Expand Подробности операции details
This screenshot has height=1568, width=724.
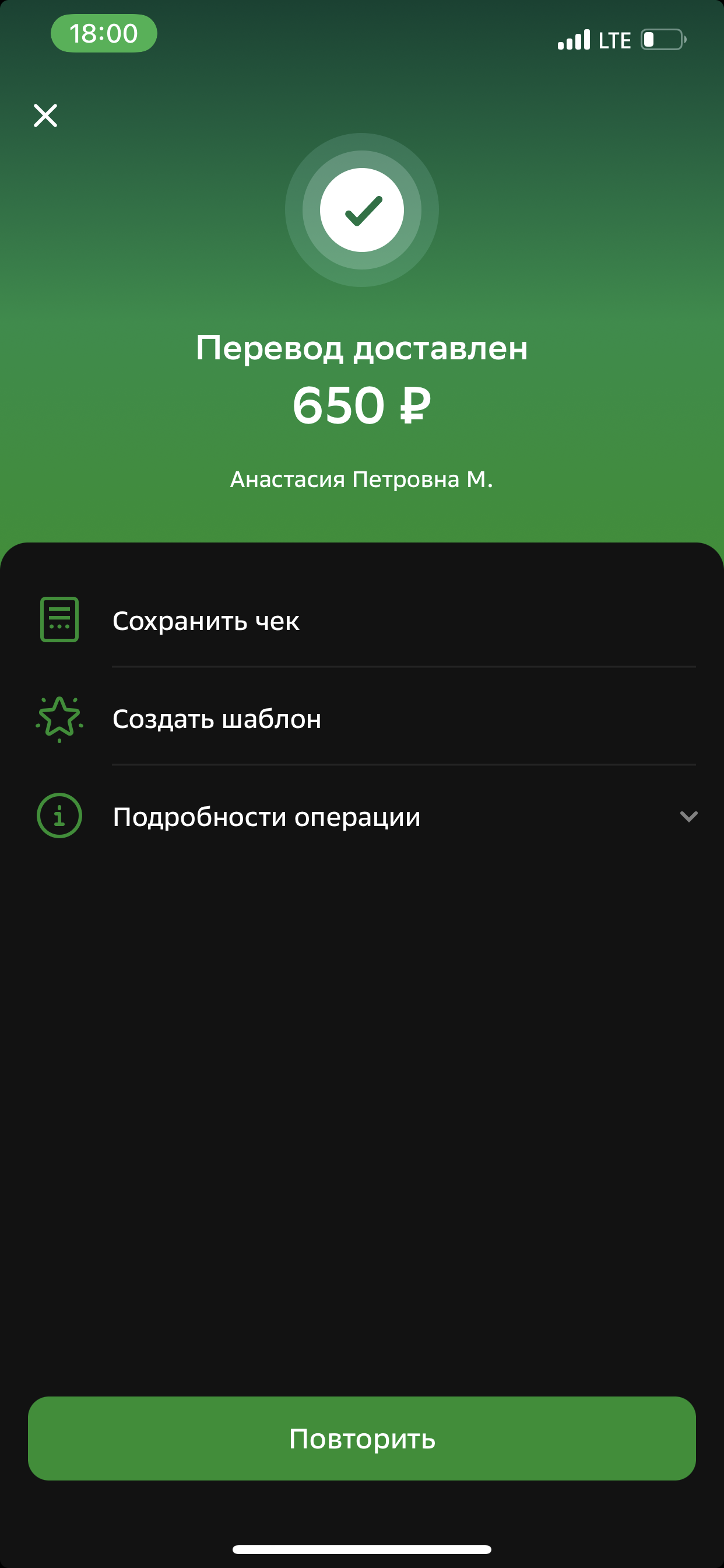[x=362, y=816]
